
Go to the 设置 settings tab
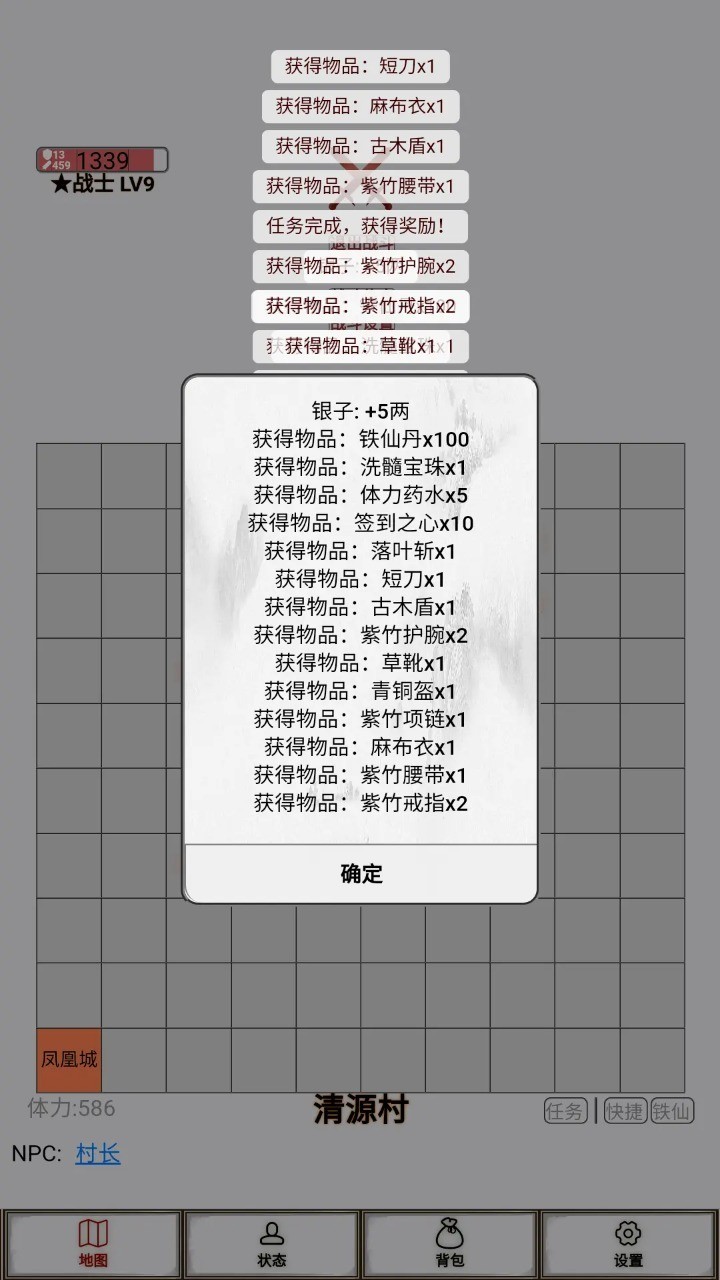pos(628,1243)
